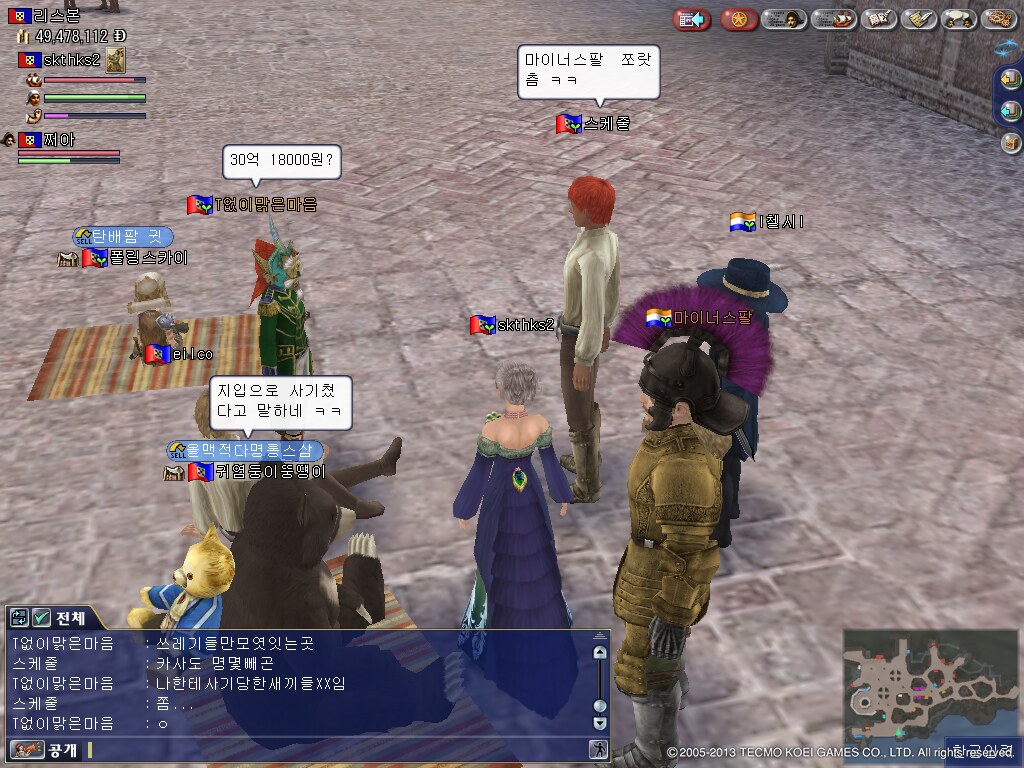Tap the treasure chest side icon

(1010, 142)
